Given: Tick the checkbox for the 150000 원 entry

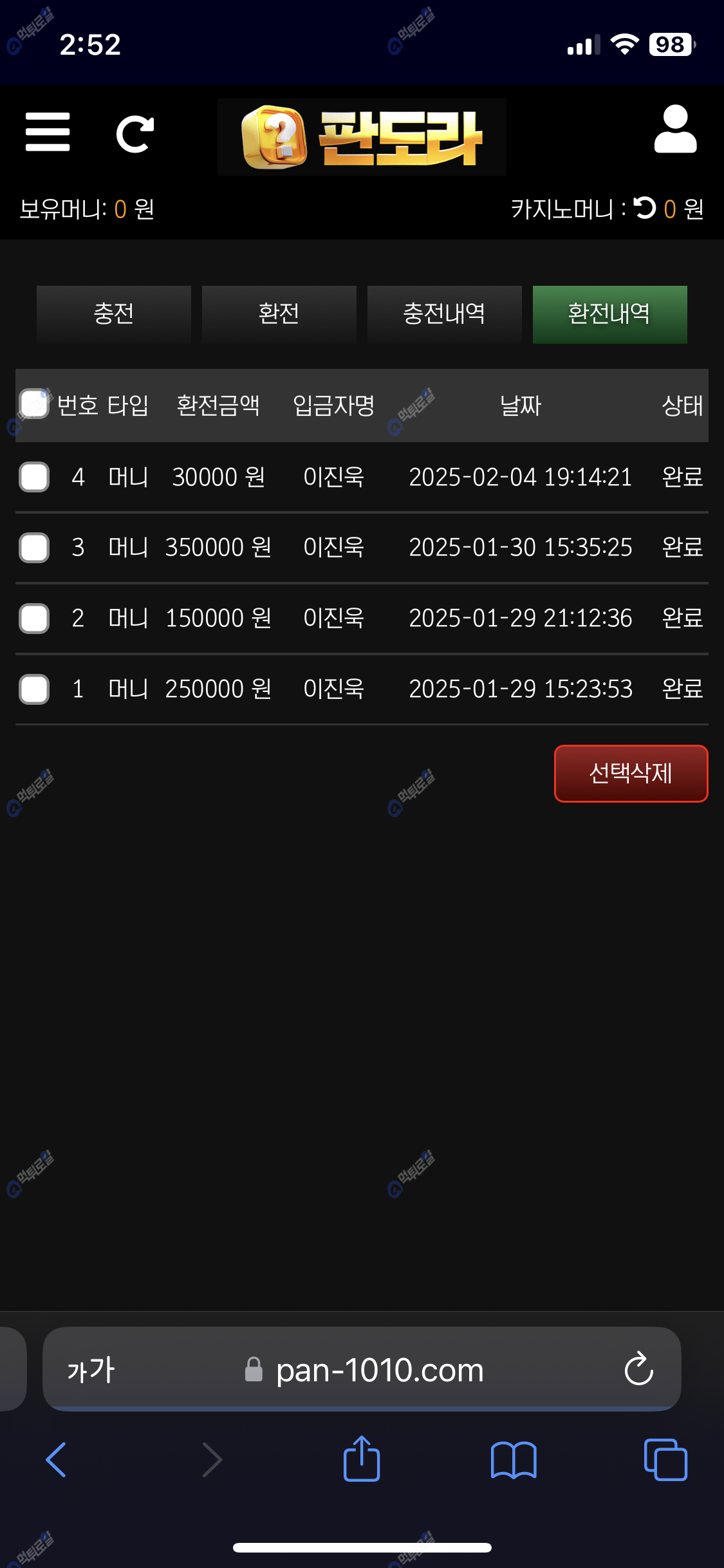Looking at the screenshot, I should (x=34, y=619).
